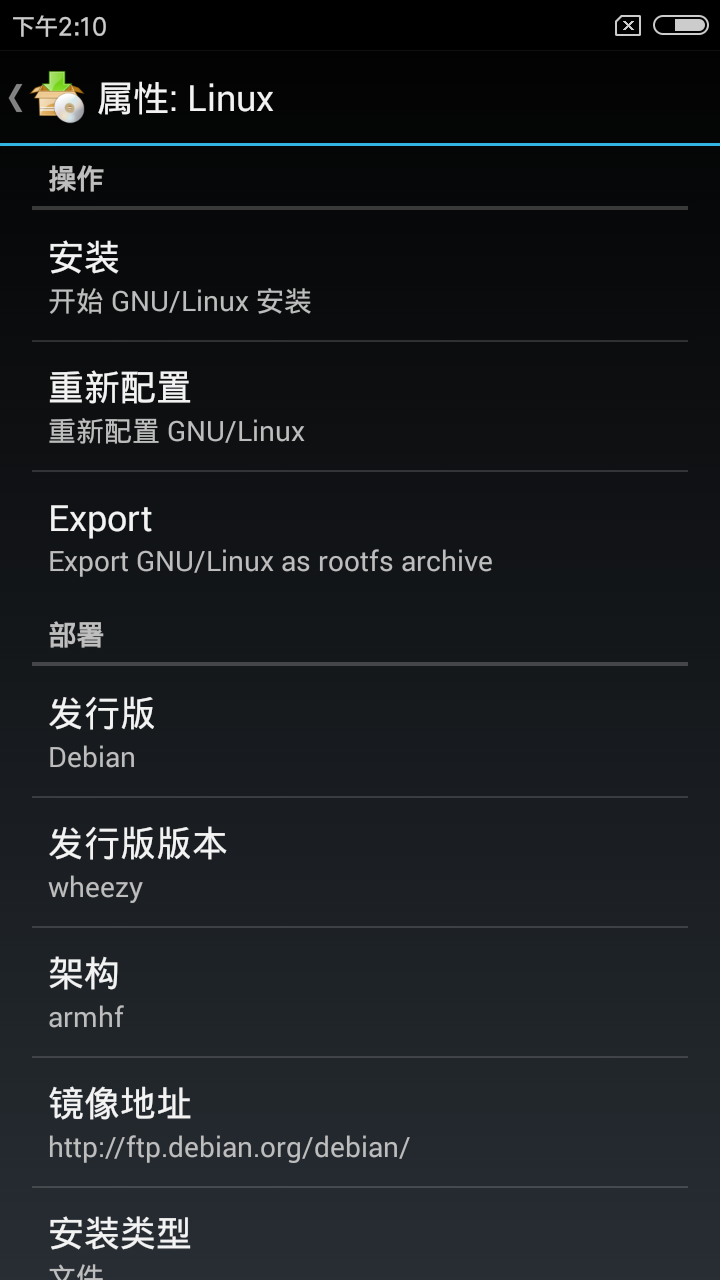Start the GNU/Linux installation (安装)
This screenshot has height=1280, width=720.
point(360,276)
